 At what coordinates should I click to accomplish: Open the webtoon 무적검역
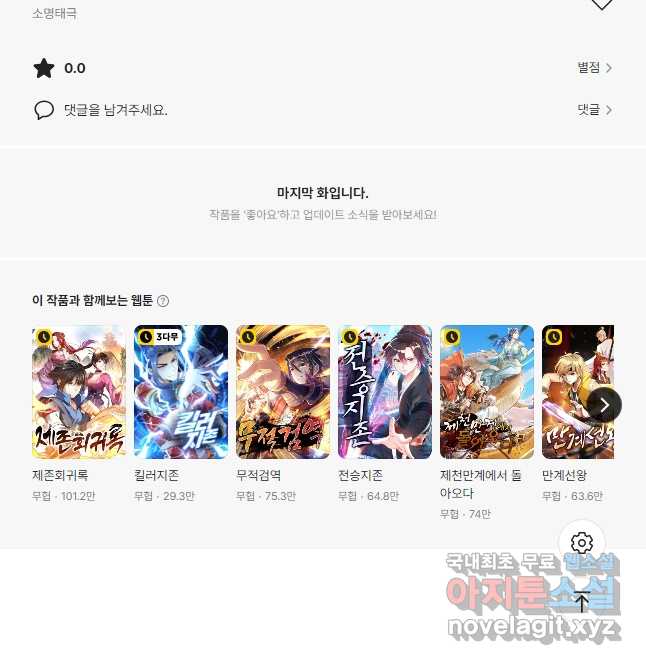283,392
